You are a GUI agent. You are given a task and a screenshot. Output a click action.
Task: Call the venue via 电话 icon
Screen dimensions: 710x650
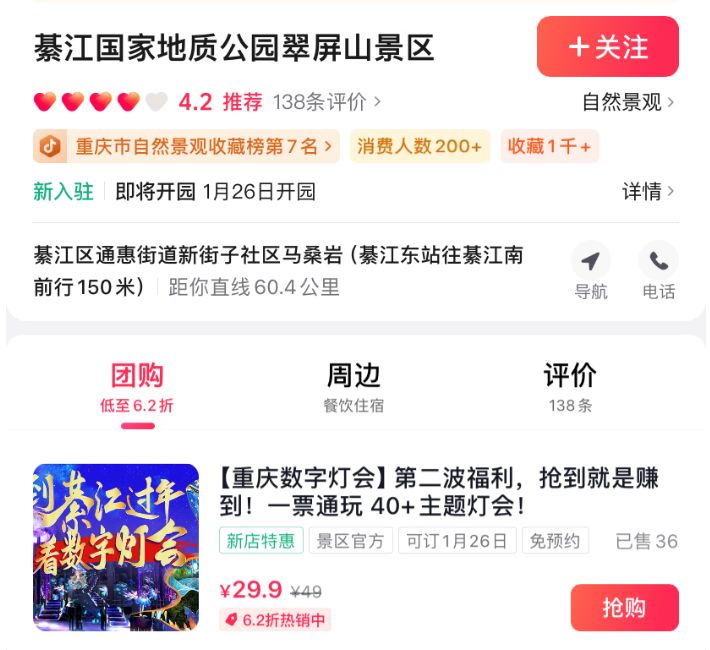(658, 270)
